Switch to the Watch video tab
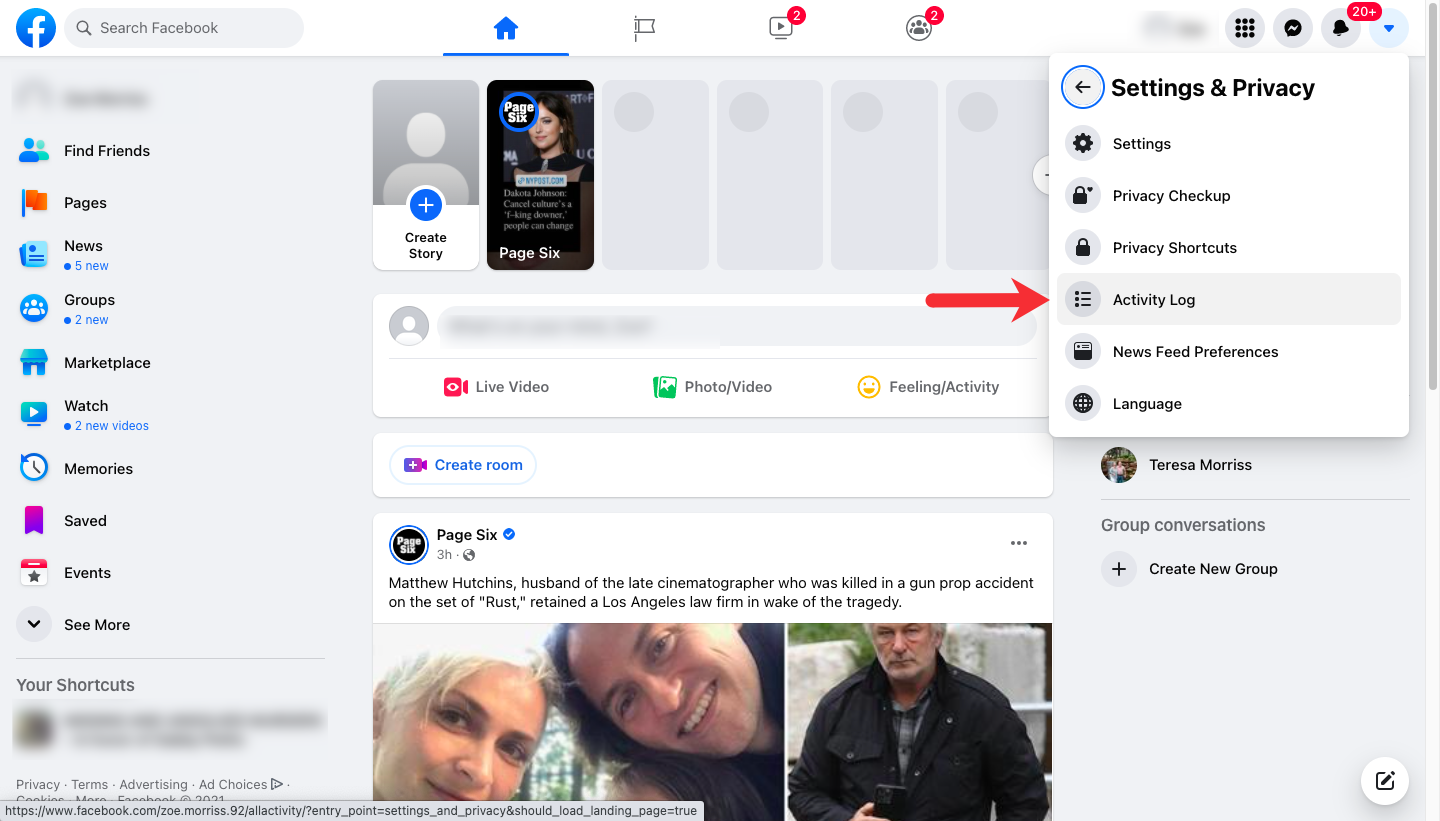This screenshot has height=821, width=1440. [781, 28]
